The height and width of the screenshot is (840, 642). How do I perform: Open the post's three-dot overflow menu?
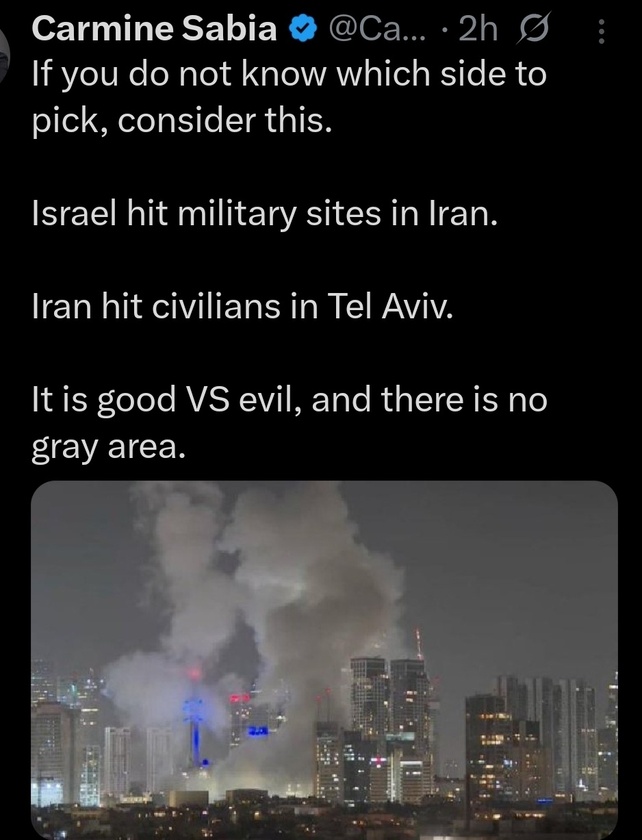(x=601, y=32)
